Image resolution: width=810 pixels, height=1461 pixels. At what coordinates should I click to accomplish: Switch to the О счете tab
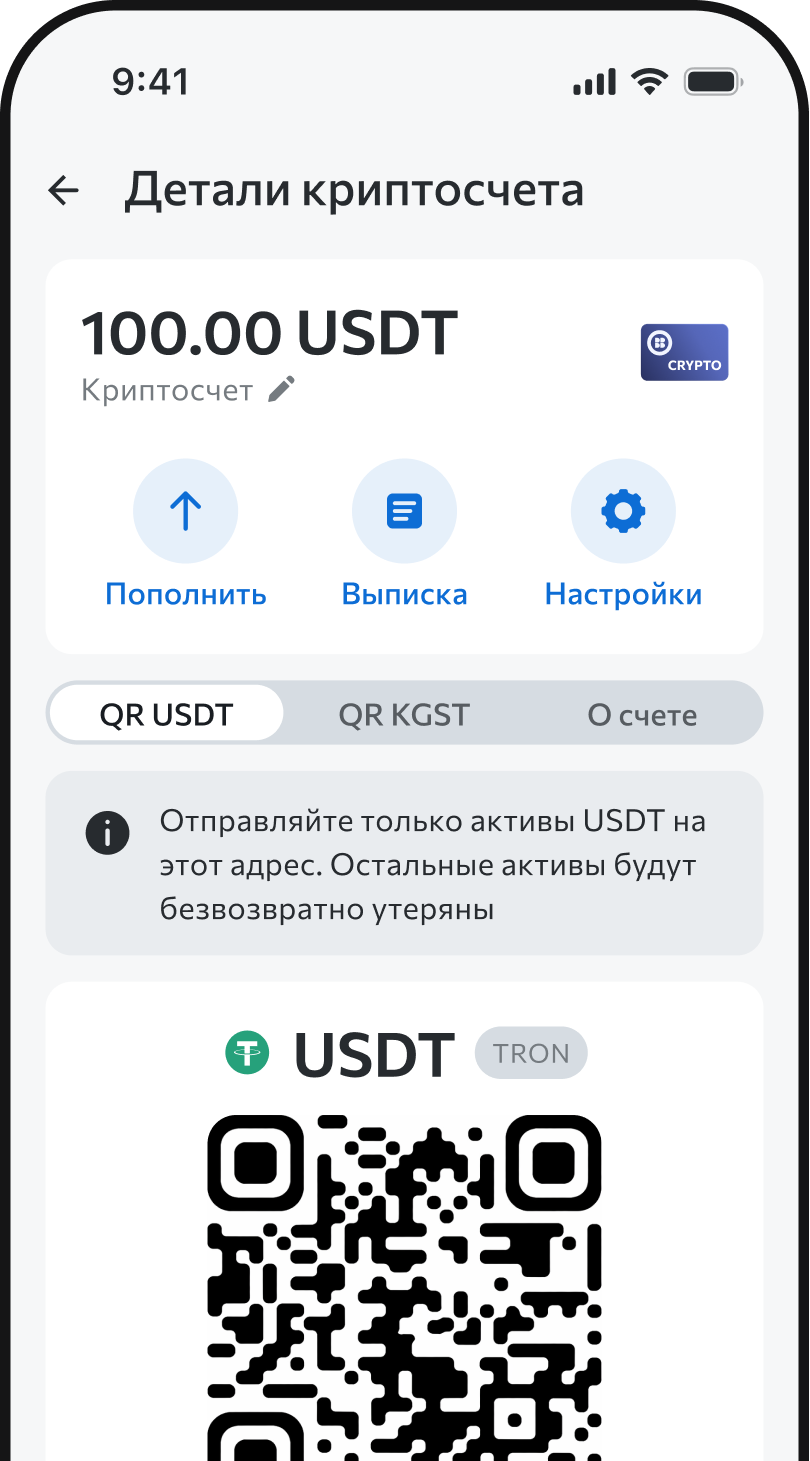tap(642, 714)
